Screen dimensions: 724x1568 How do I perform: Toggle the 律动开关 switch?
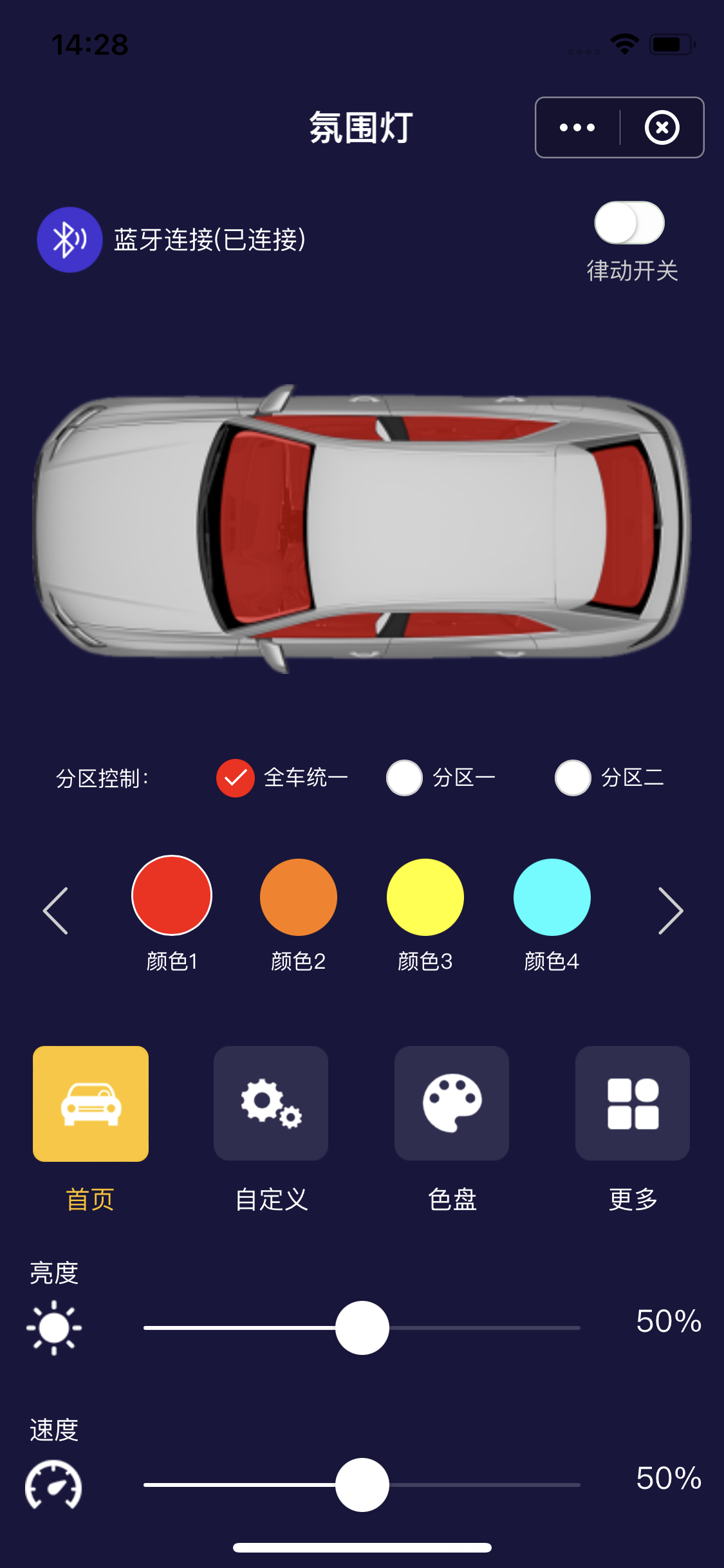[x=629, y=223]
